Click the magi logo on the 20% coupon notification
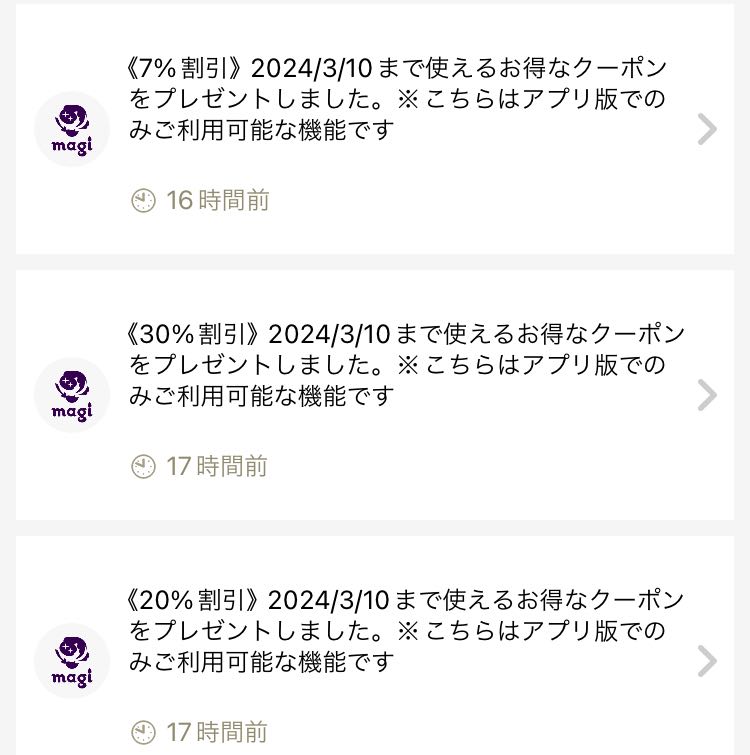The height and width of the screenshot is (755, 750). 71,661
